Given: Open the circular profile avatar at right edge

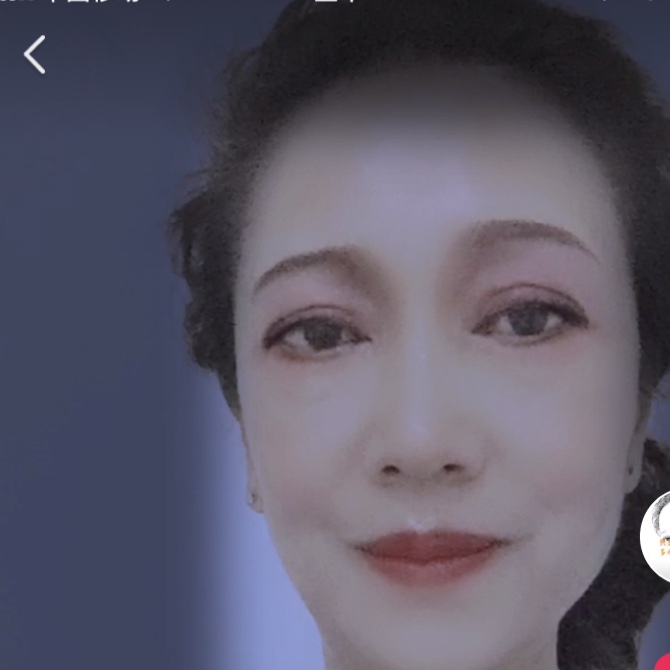Looking at the screenshot, I should pyautogui.click(x=657, y=536).
